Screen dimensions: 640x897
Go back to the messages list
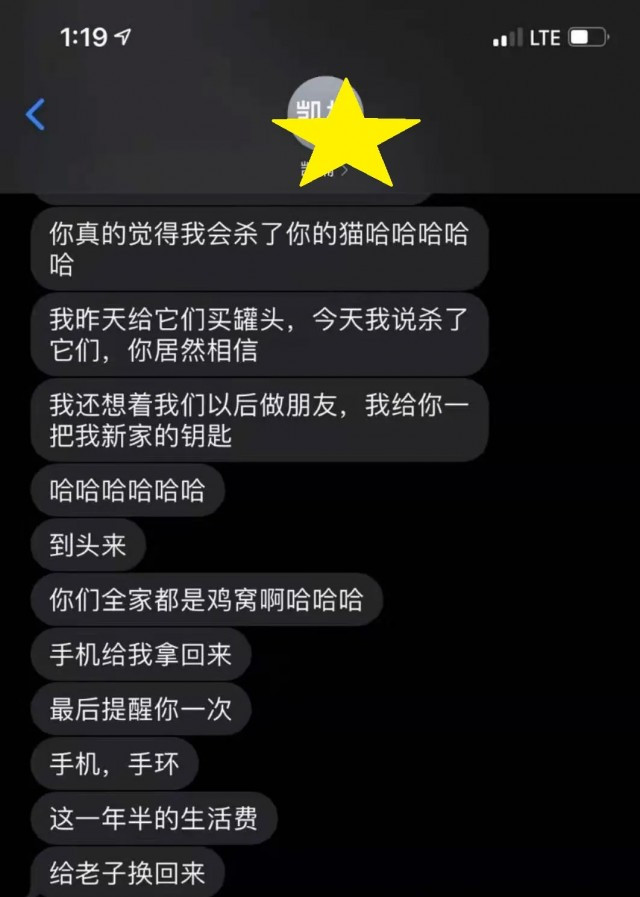(35, 115)
